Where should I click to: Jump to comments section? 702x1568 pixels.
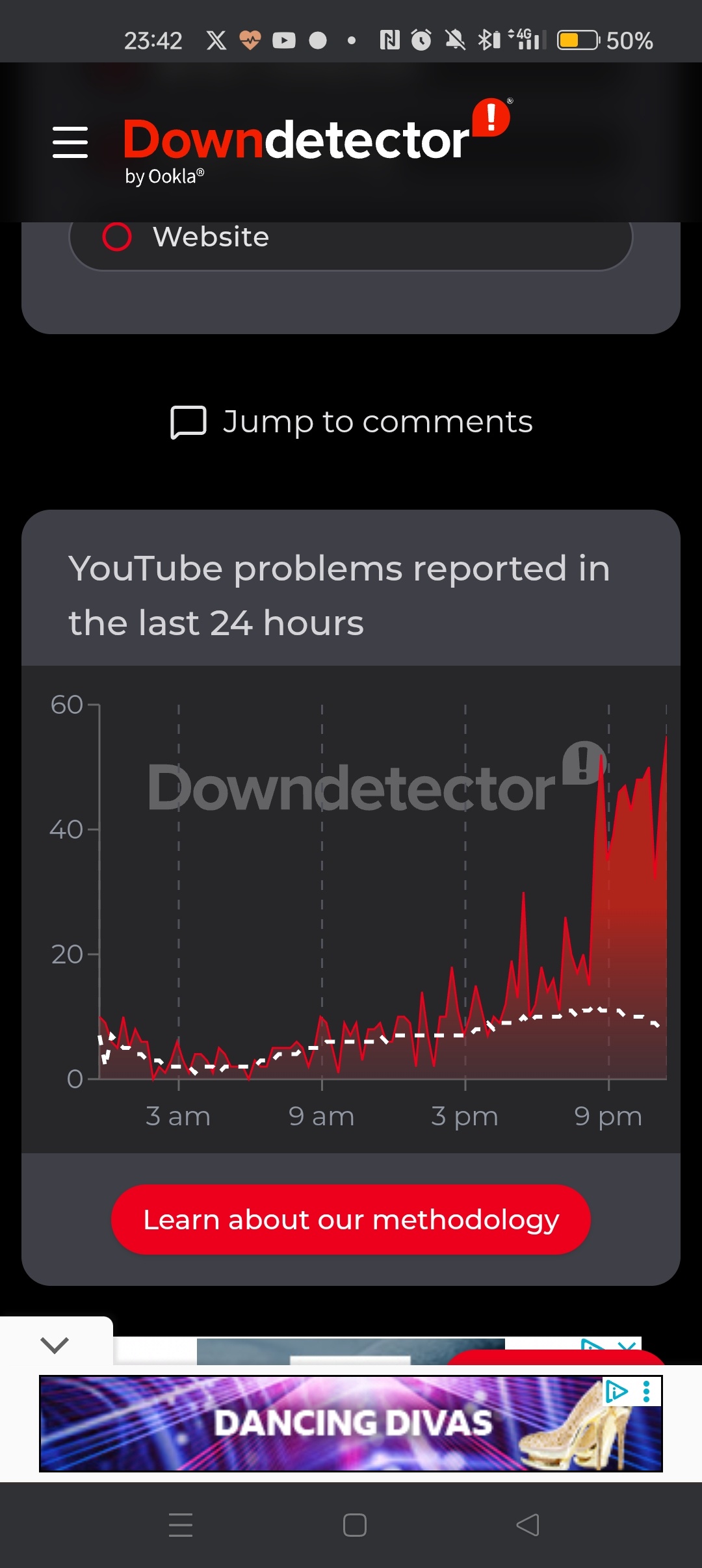(351, 422)
